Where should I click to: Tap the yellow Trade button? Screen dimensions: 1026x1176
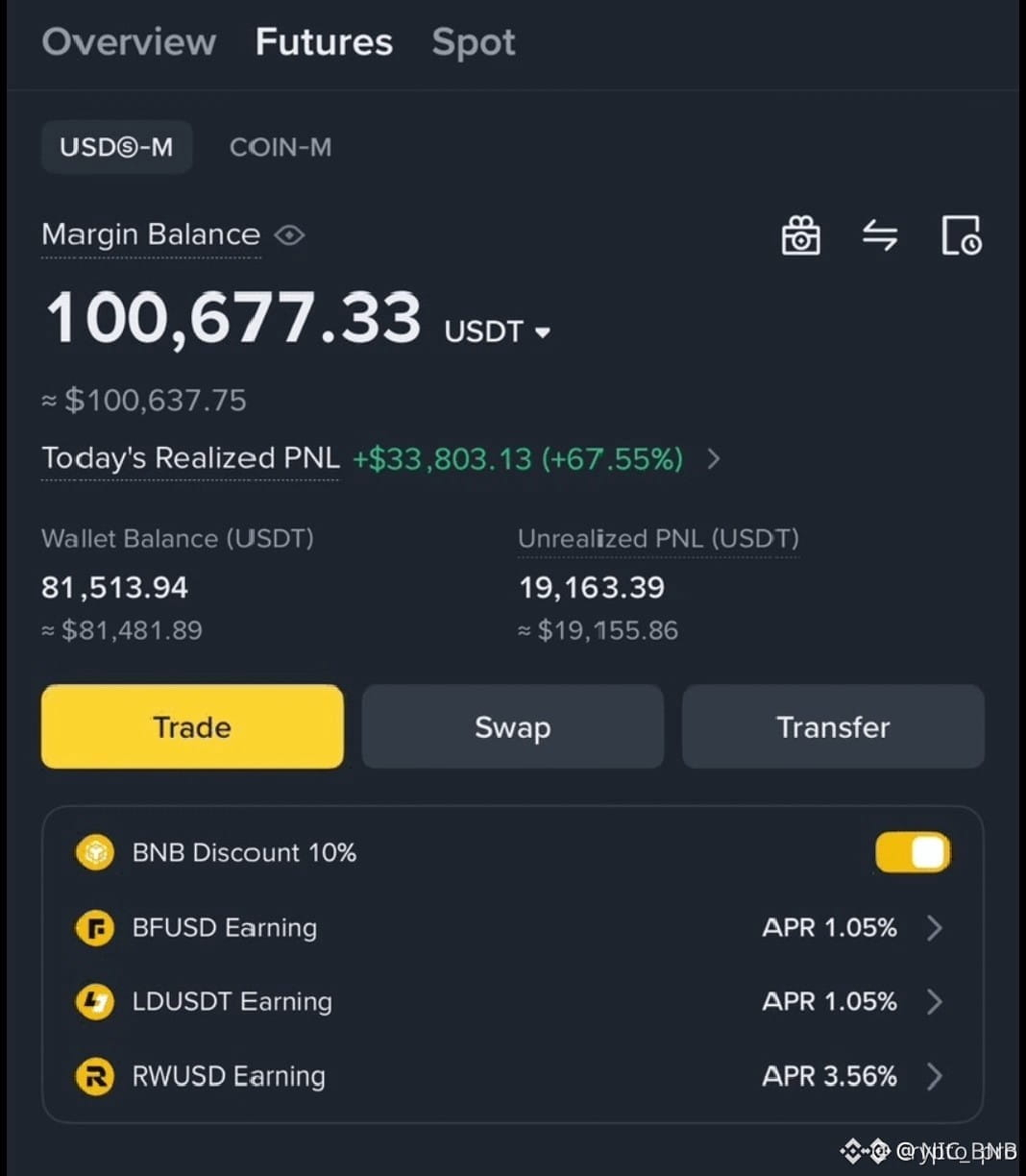[x=192, y=726]
